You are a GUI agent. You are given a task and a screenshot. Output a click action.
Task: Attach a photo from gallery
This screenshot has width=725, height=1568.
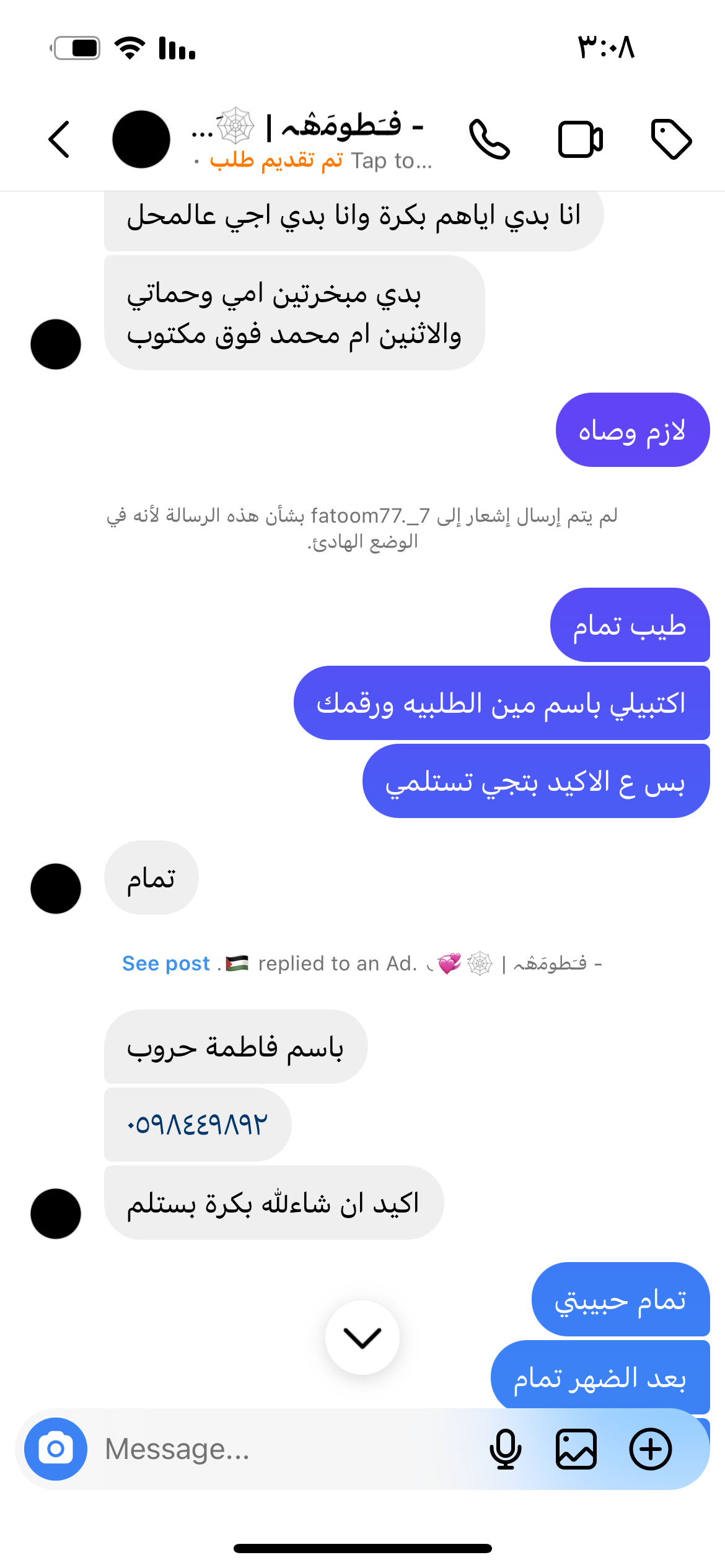coord(576,1449)
